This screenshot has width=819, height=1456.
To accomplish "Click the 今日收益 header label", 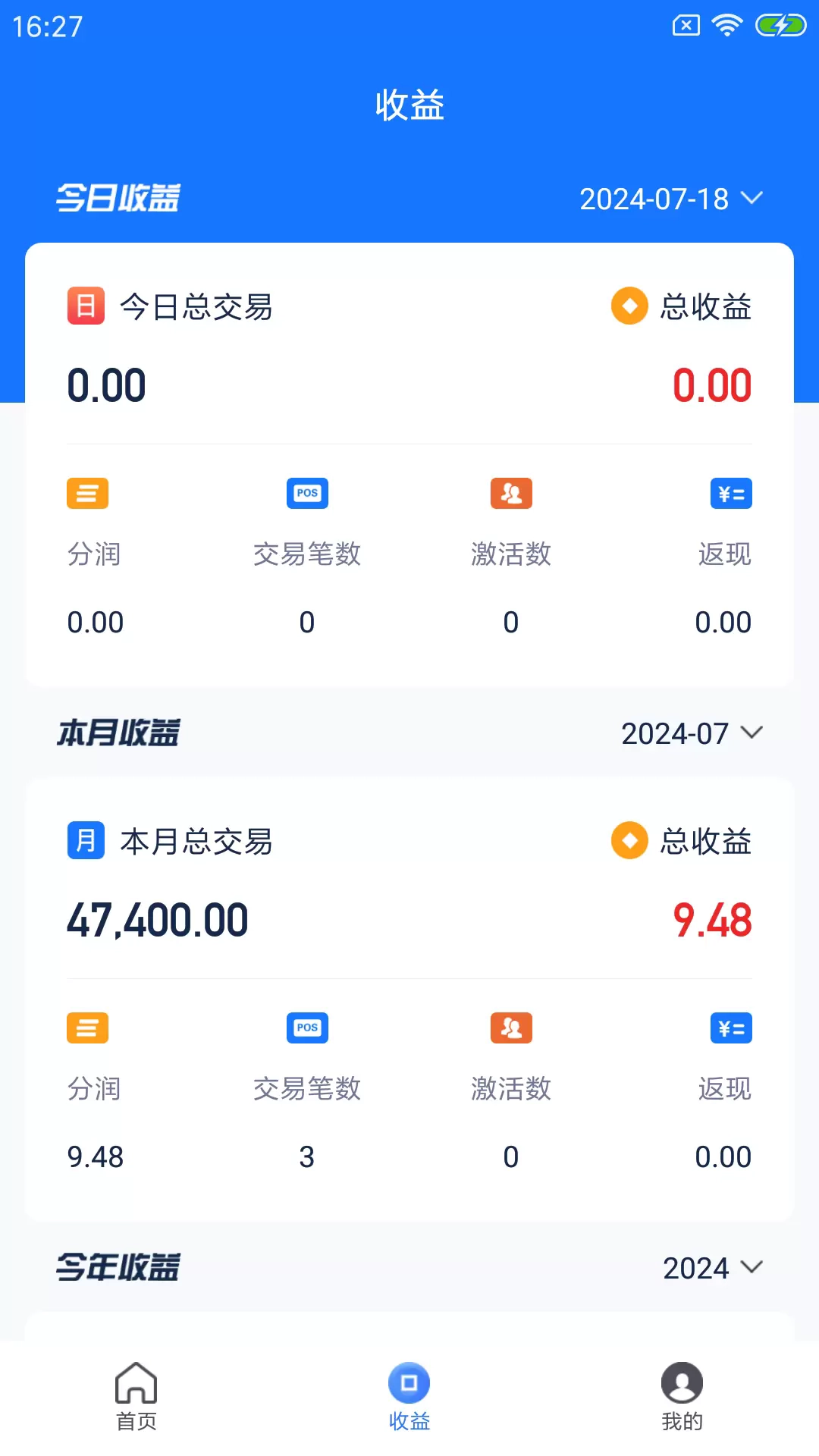I will point(118,199).
